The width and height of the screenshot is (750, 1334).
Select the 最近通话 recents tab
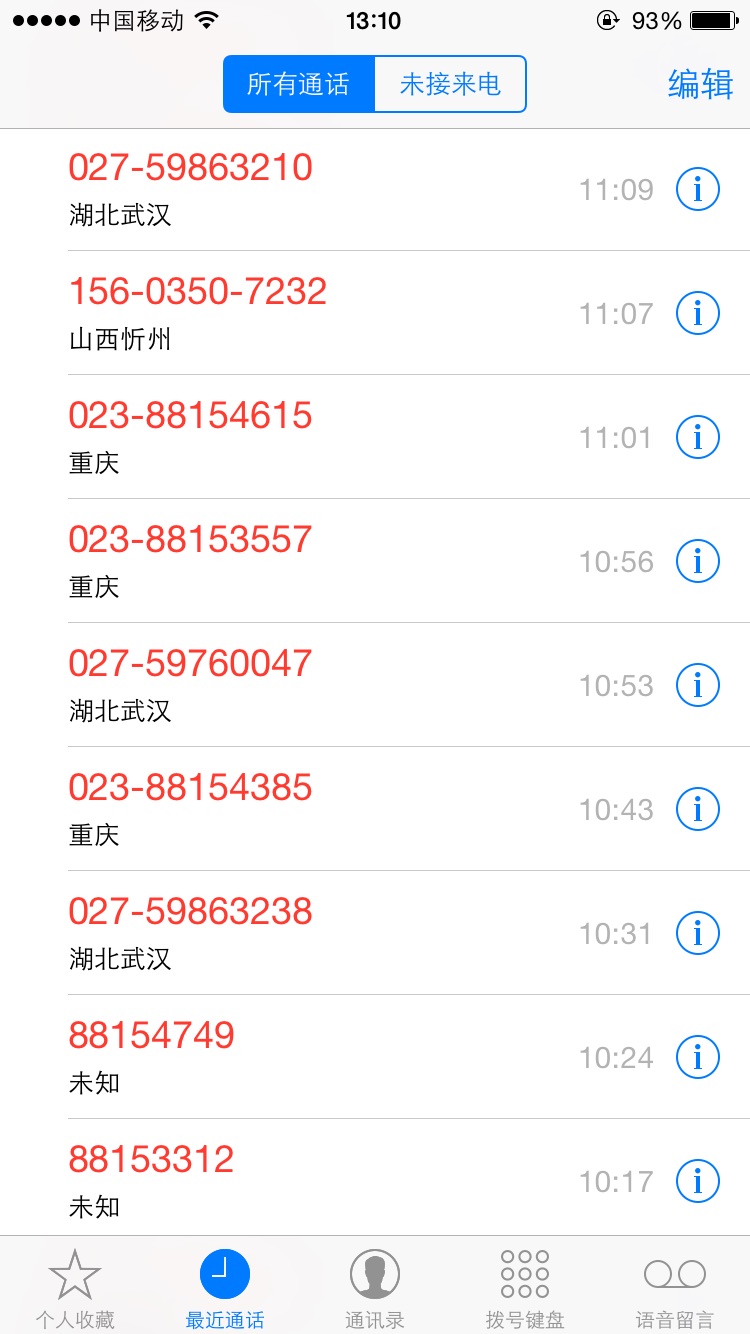(225, 1288)
